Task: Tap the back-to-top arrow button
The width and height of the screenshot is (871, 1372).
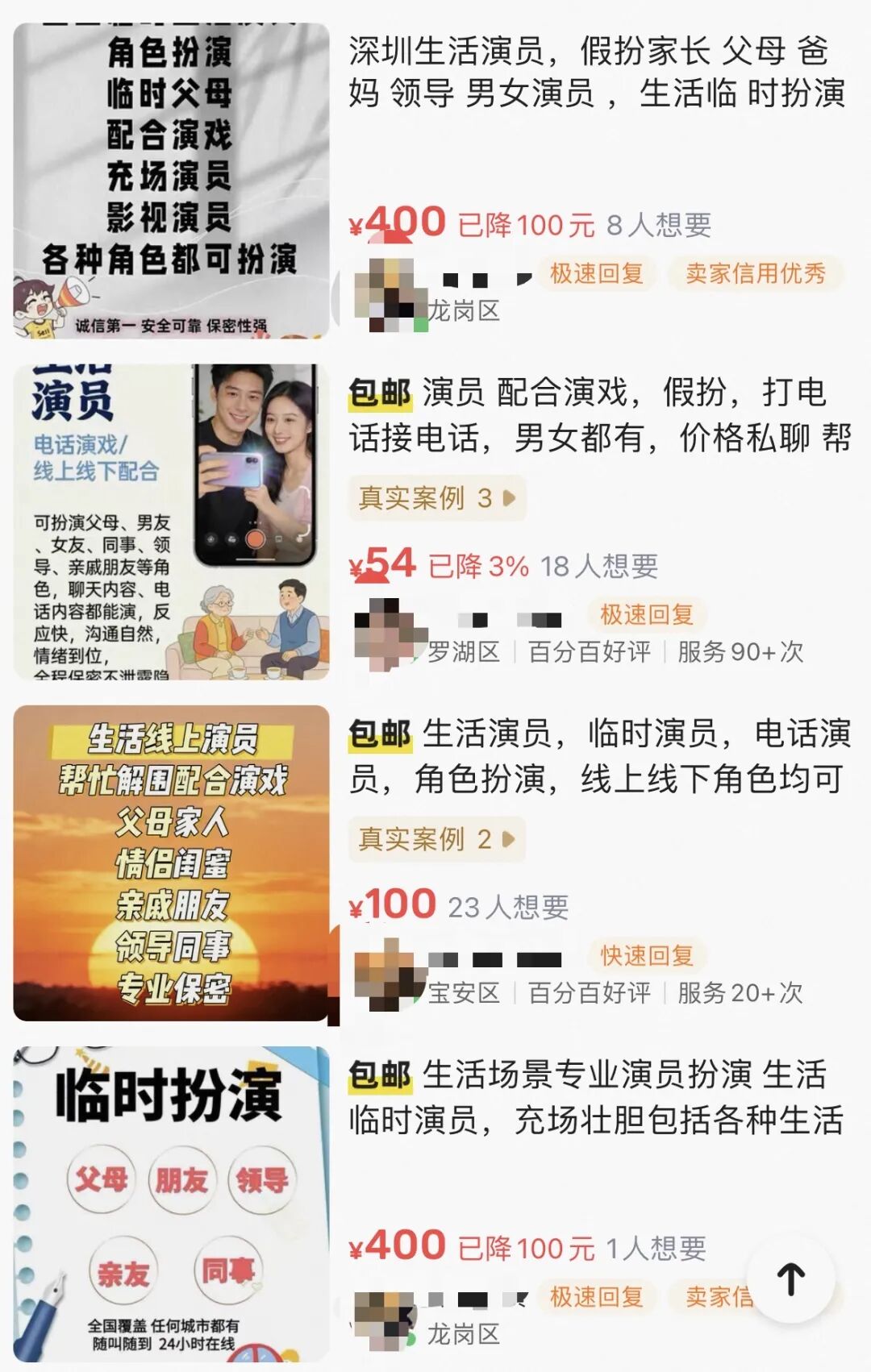Action: 790,1280
